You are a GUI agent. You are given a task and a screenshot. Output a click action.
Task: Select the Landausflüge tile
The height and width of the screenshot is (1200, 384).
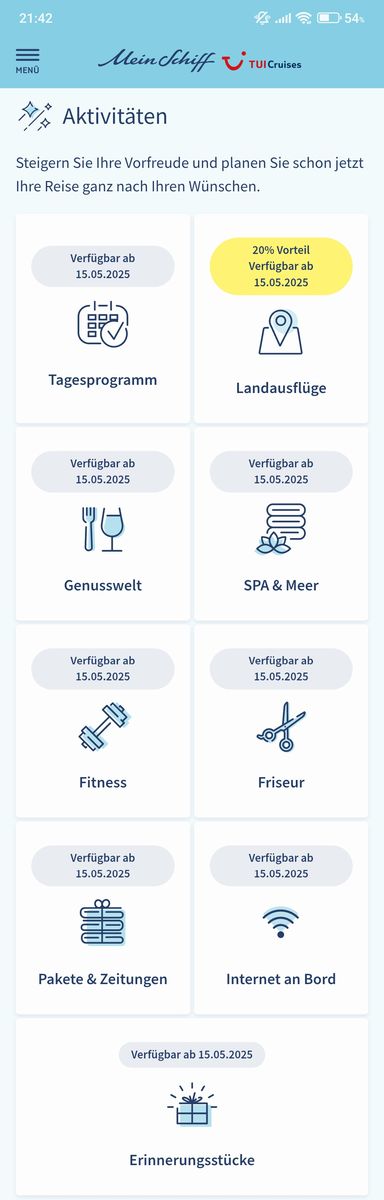point(281,318)
